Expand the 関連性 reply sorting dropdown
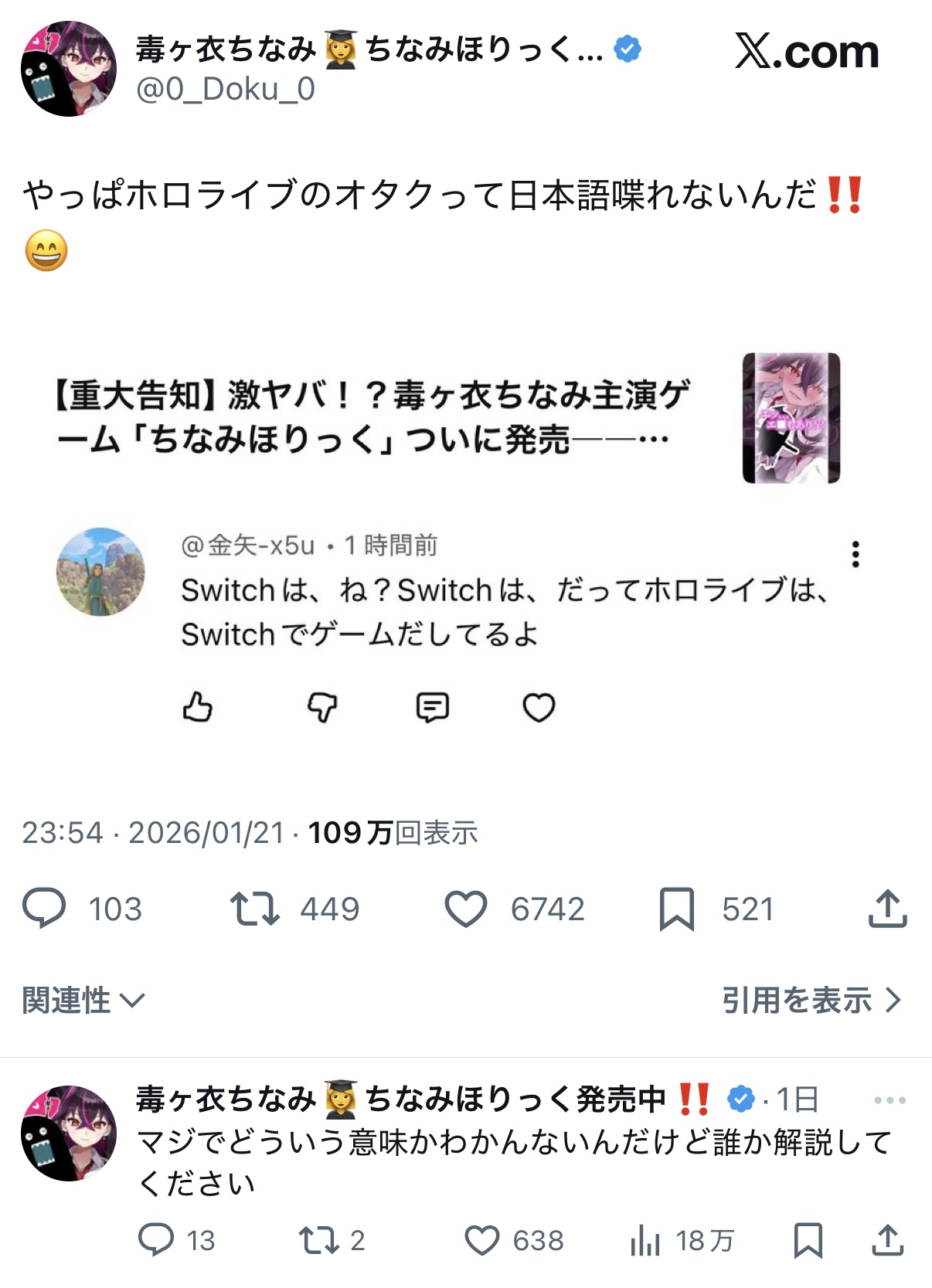Image resolution: width=932 pixels, height=1288 pixels. [x=83, y=1001]
